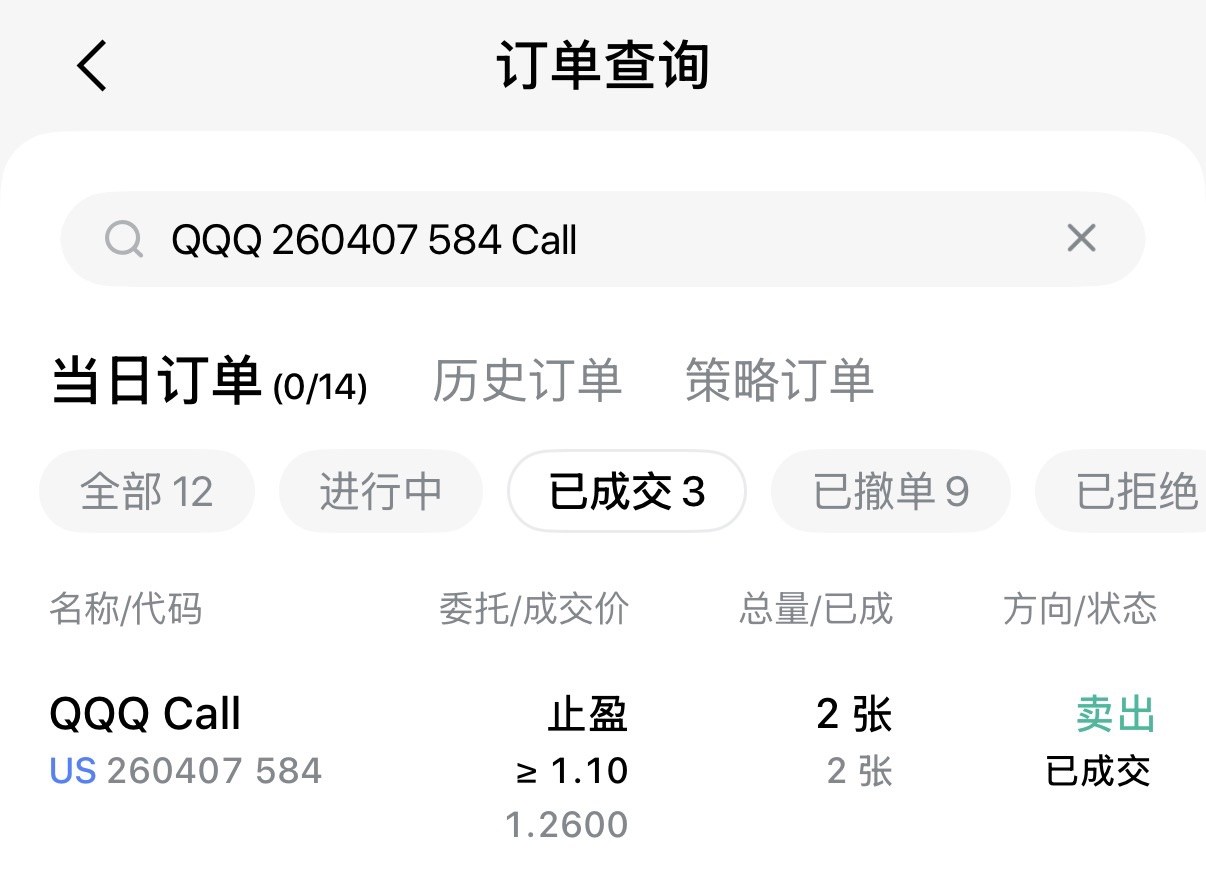This screenshot has width=1206, height=878.
Task: Show 已撤单 9 cancelled orders
Action: pyautogui.click(x=891, y=492)
